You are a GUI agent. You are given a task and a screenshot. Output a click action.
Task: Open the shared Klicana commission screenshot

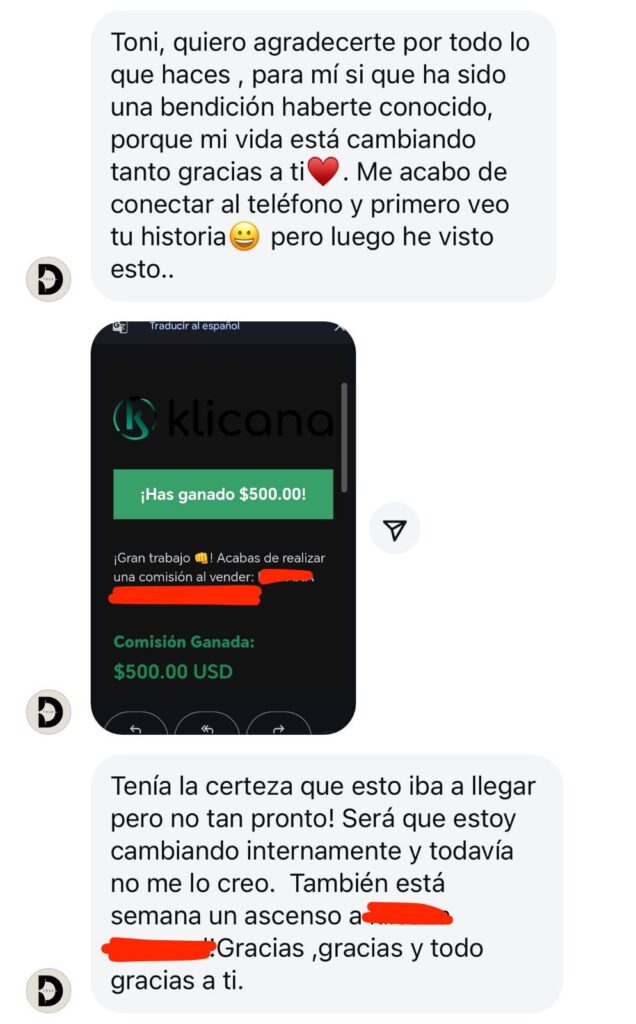pos(223,526)
